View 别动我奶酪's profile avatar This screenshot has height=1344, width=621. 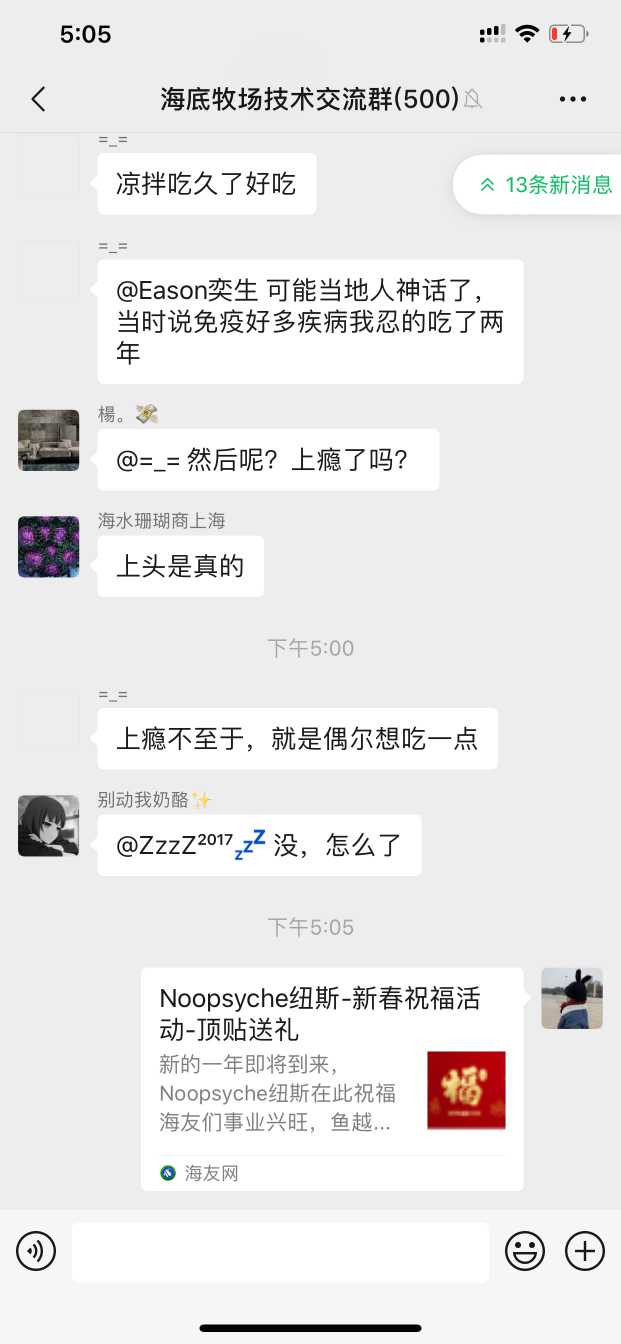coord(49,826)
